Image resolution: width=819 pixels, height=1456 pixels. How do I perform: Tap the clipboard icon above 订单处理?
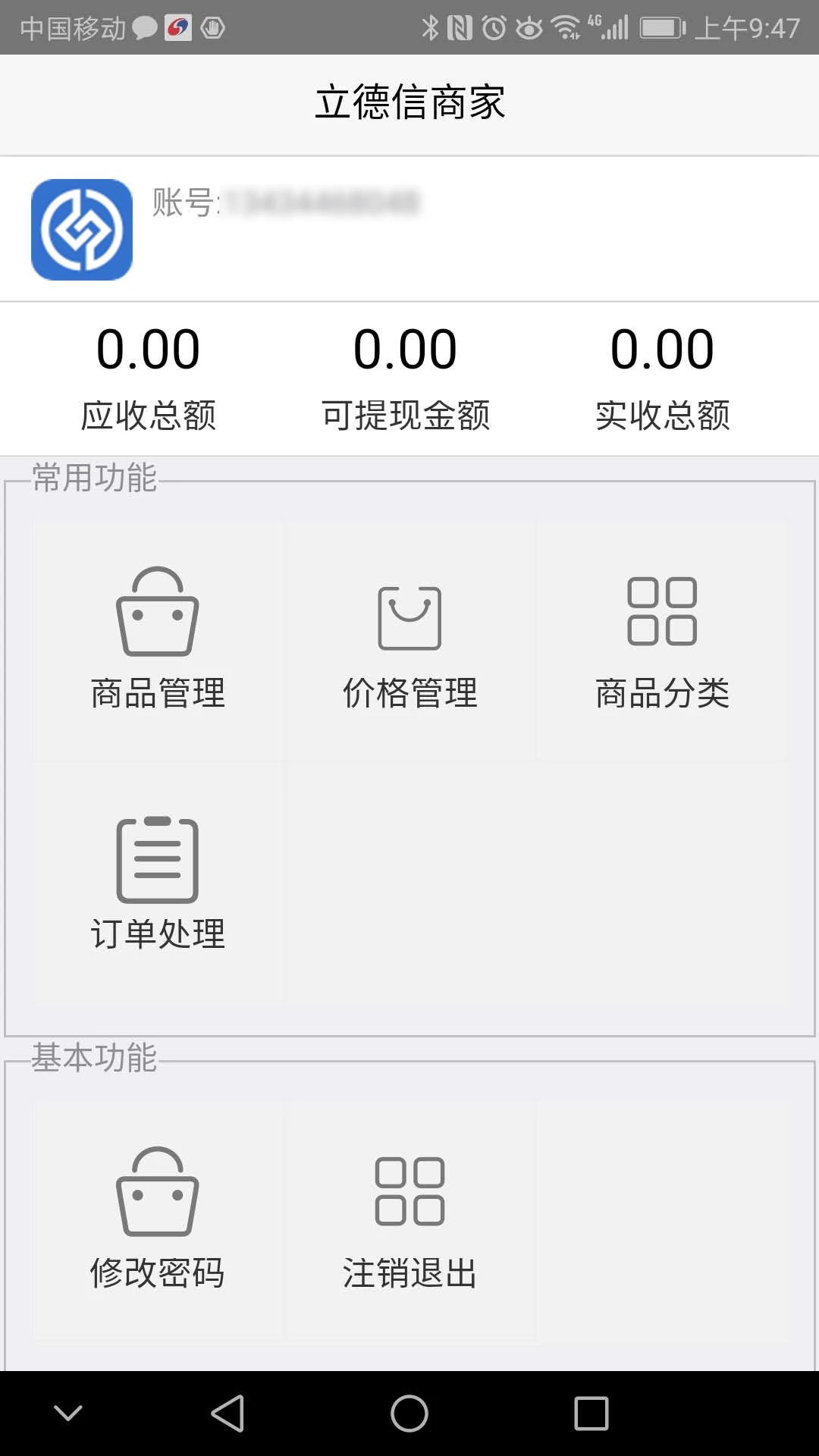[156, 862]
